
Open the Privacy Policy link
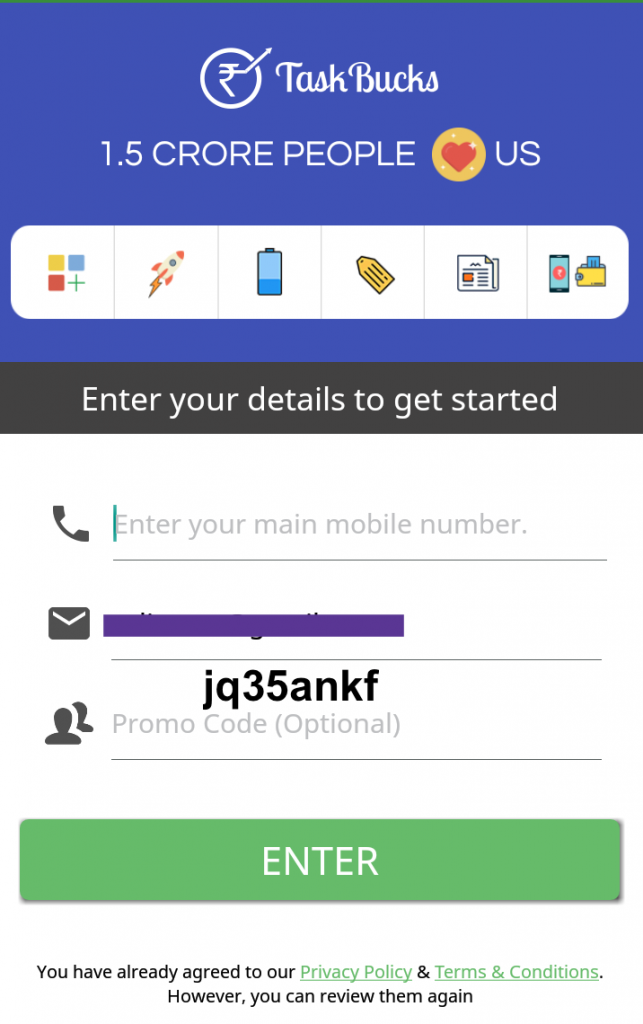[x=356, y=972]
